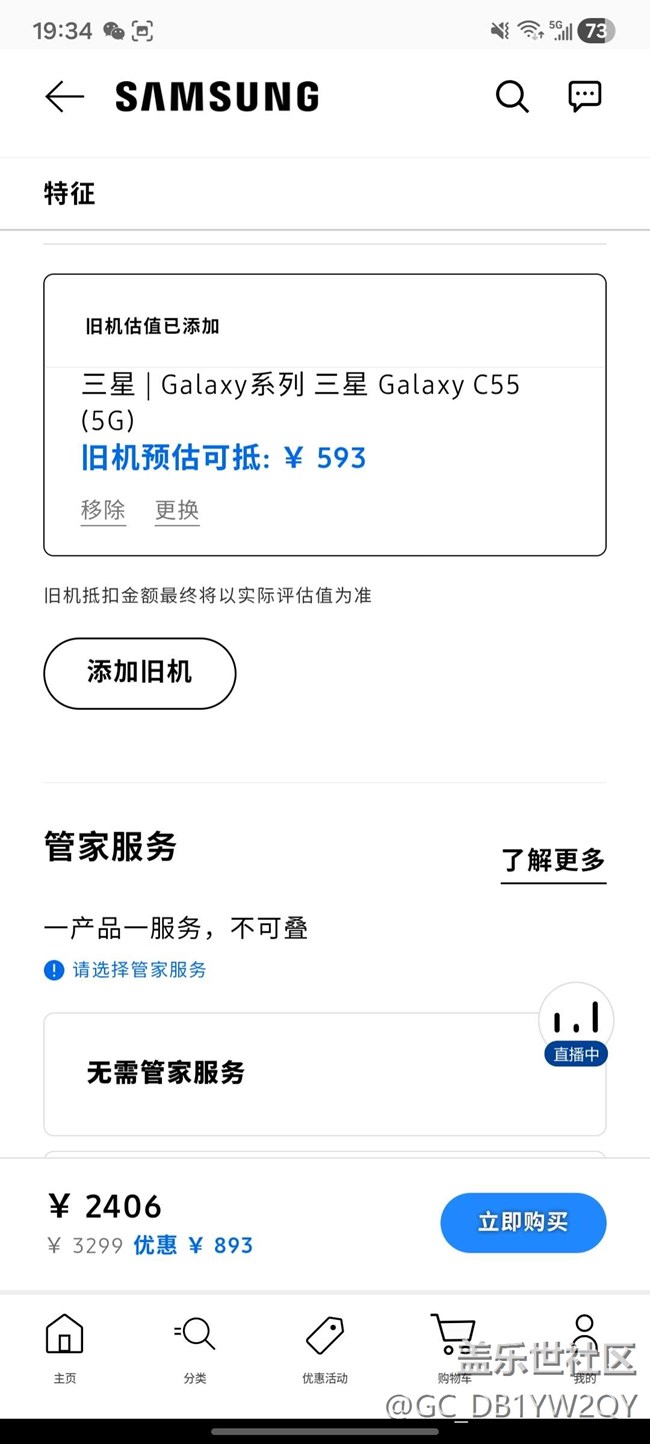The image size is (650, 1444).
Task: Switch to the 分类 tab
Action: (195, 1347)
